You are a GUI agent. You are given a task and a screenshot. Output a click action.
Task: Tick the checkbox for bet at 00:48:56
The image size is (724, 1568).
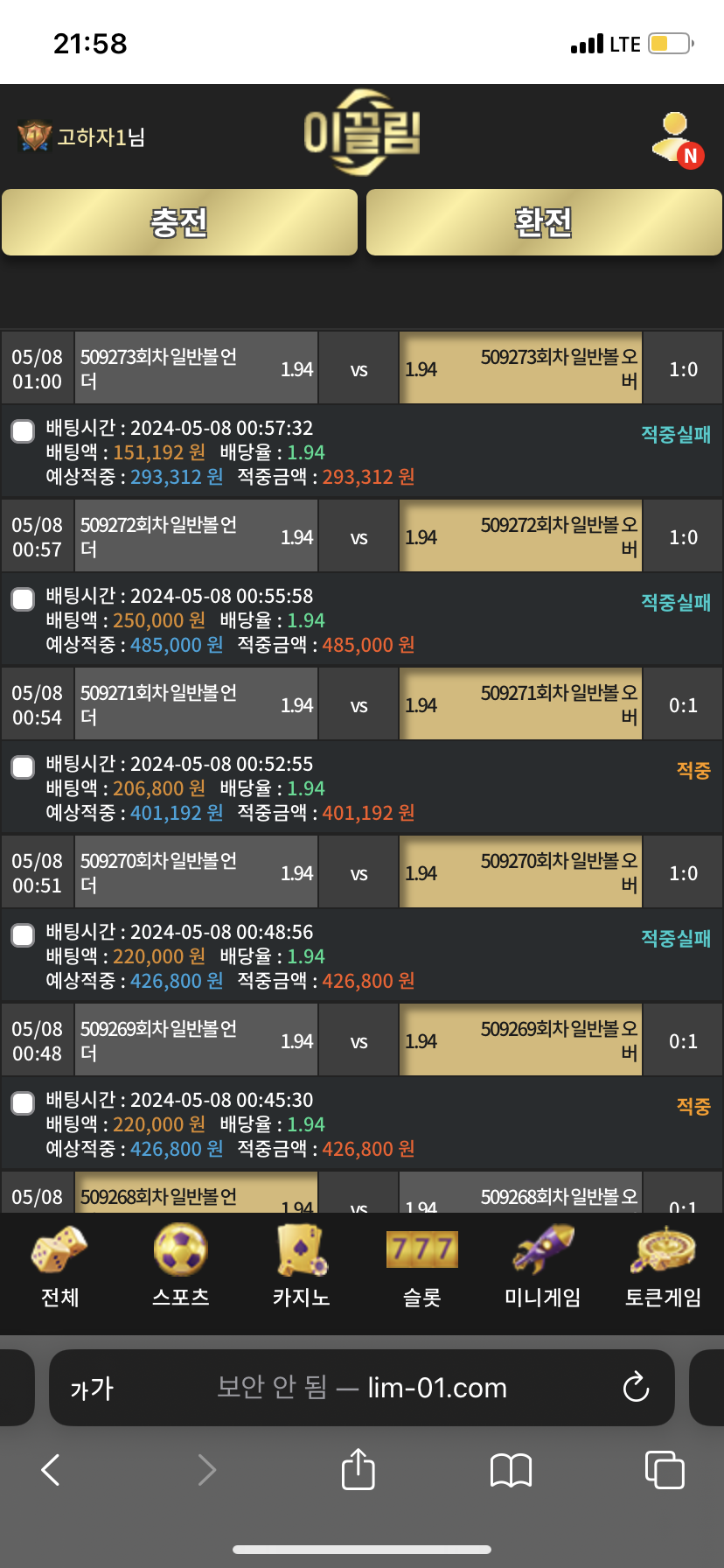click(x=23, y=934)
